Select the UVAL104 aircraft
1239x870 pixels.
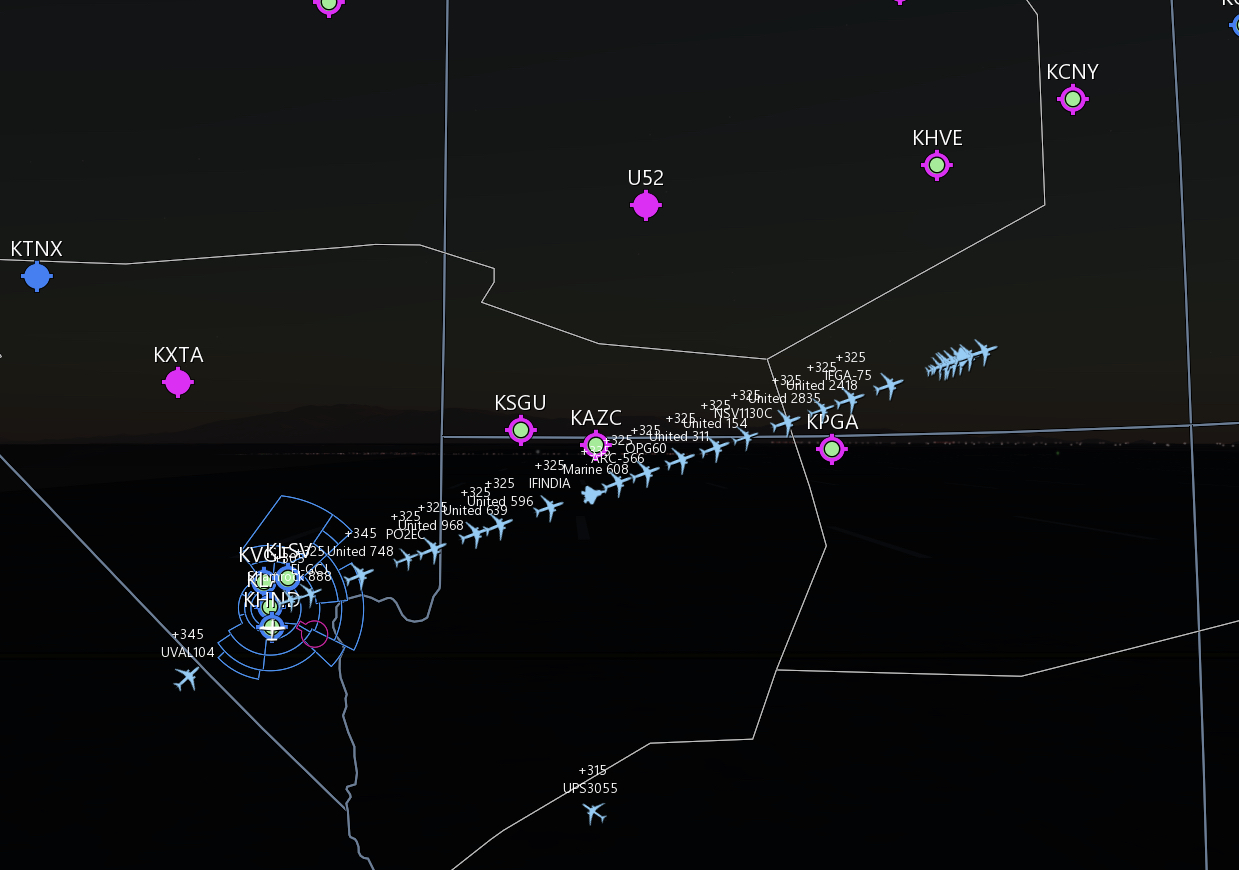coord(186,679)
